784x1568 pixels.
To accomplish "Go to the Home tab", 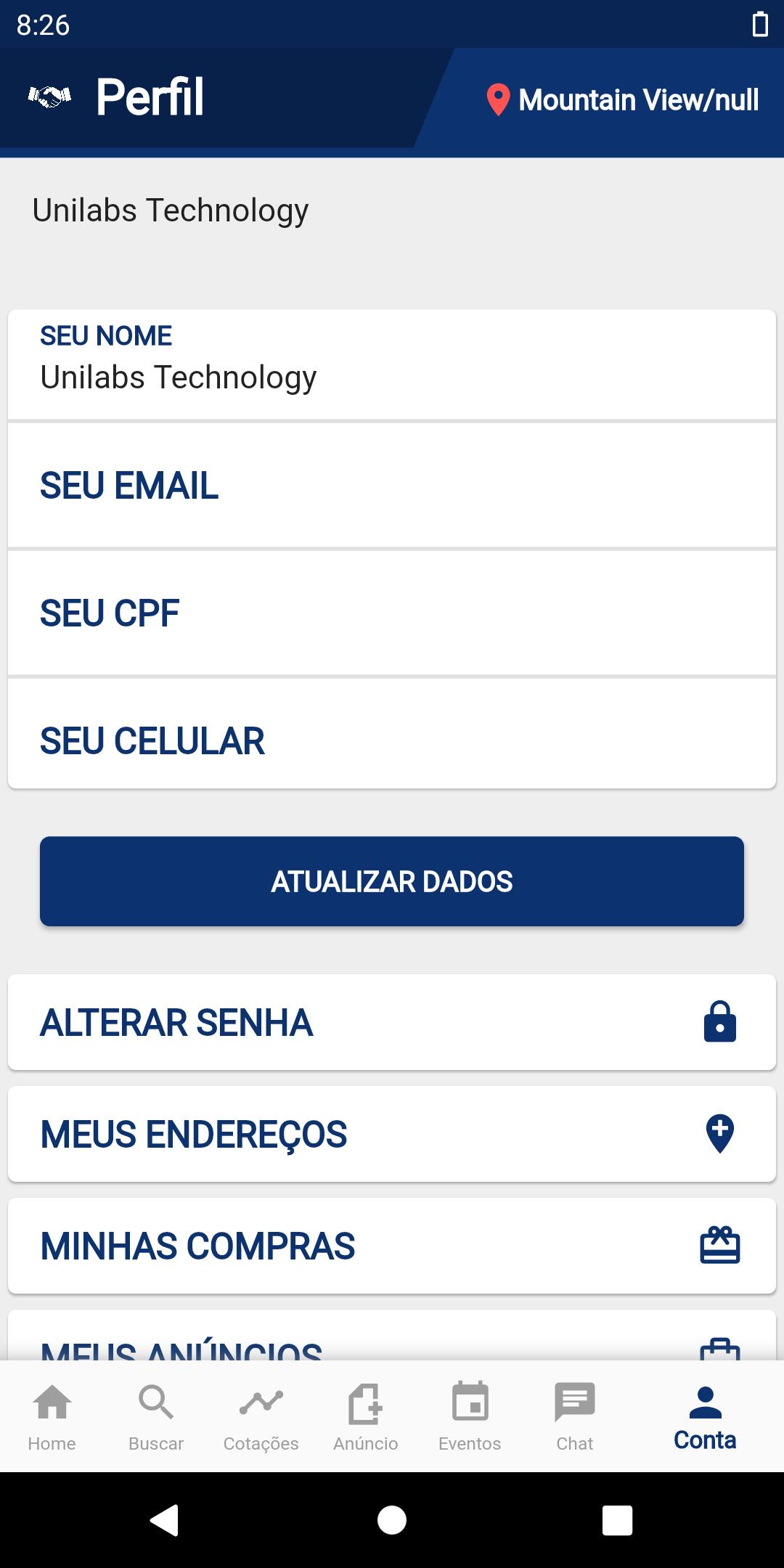I will (52, 1416).
